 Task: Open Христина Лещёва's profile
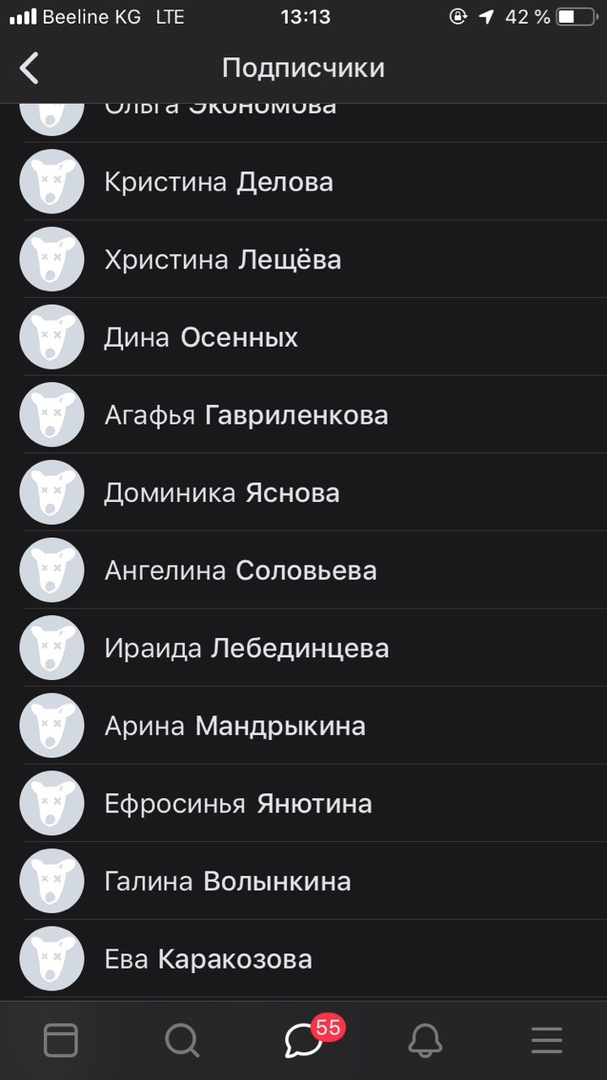(x=222, y=260)
